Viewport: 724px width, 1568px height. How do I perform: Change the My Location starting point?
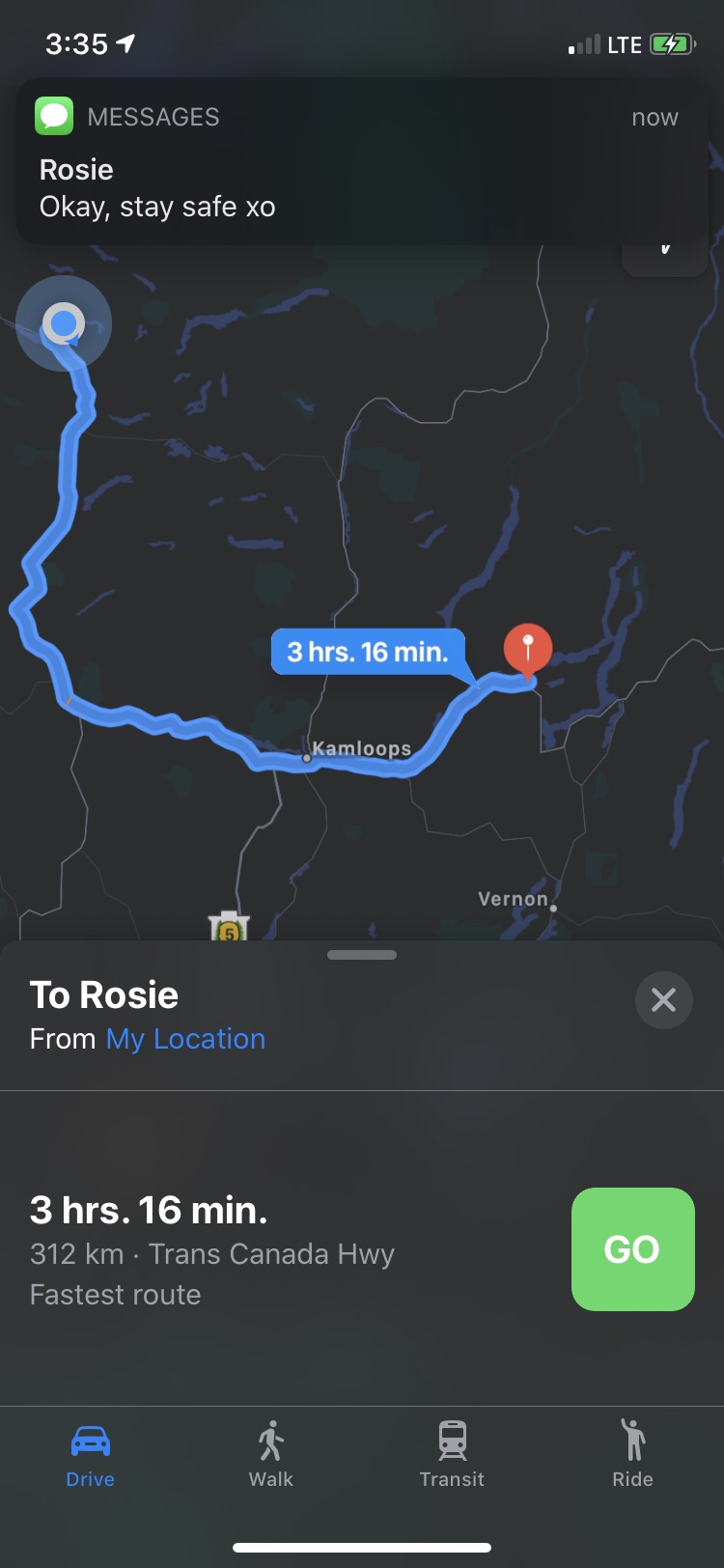click(x=185, y=1039)
